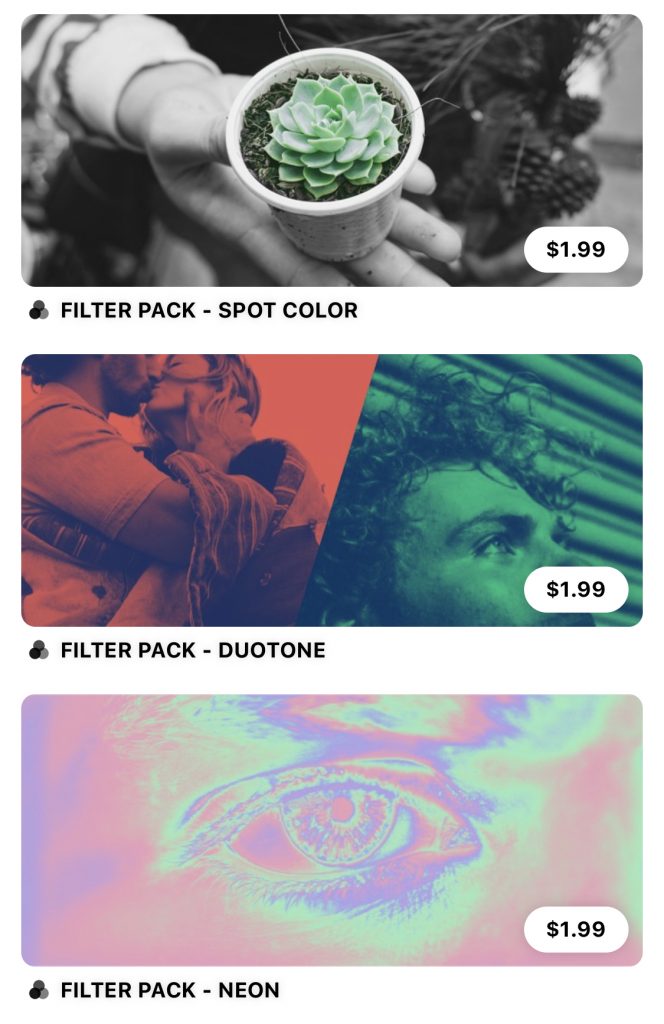This screenshot has height=1024, width=664.
Task: Tap the $1.99 button on Neon pack
Action: [x=575, y=930]
